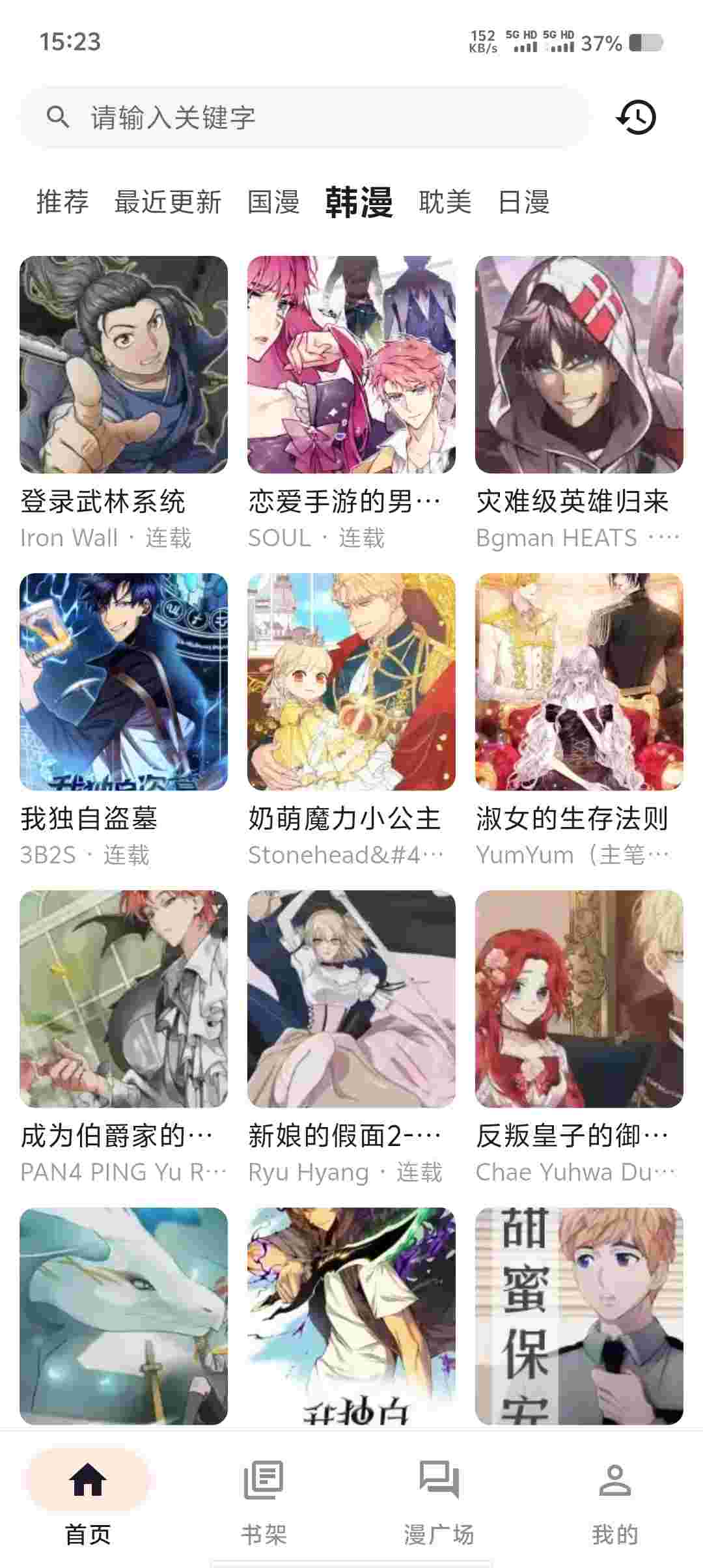Open the reading history clock icon
This screenshot has height=1568, width=703.
coord(636,118)
